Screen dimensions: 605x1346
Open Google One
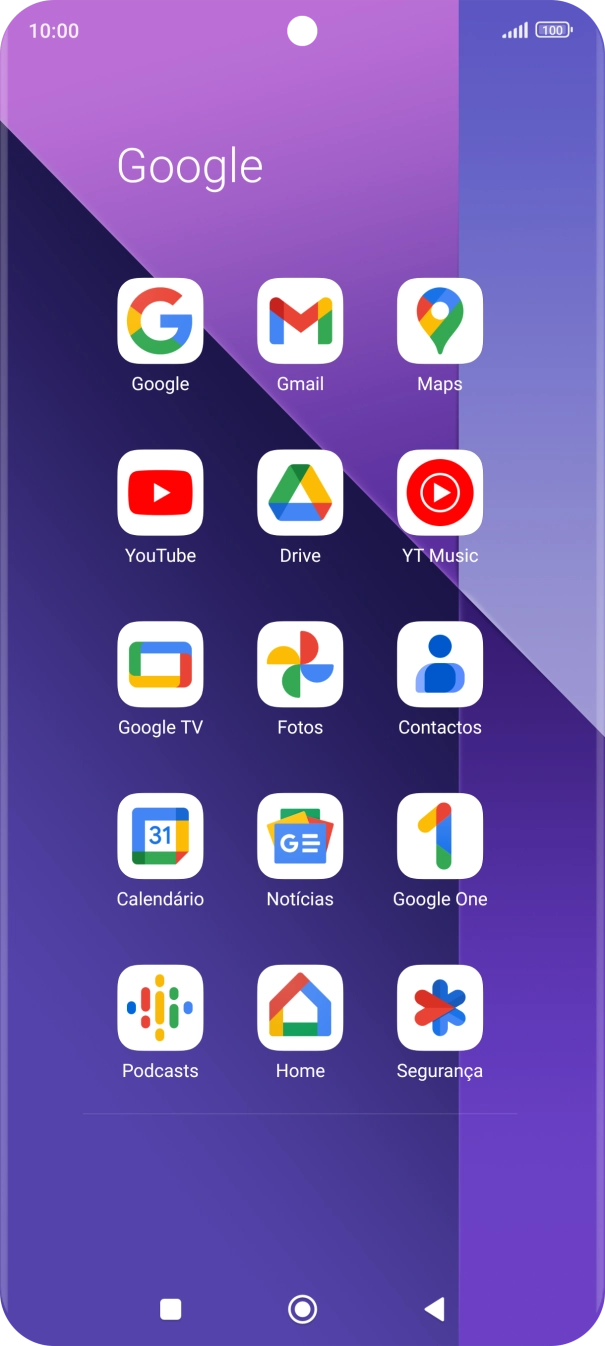coord(440,837)
